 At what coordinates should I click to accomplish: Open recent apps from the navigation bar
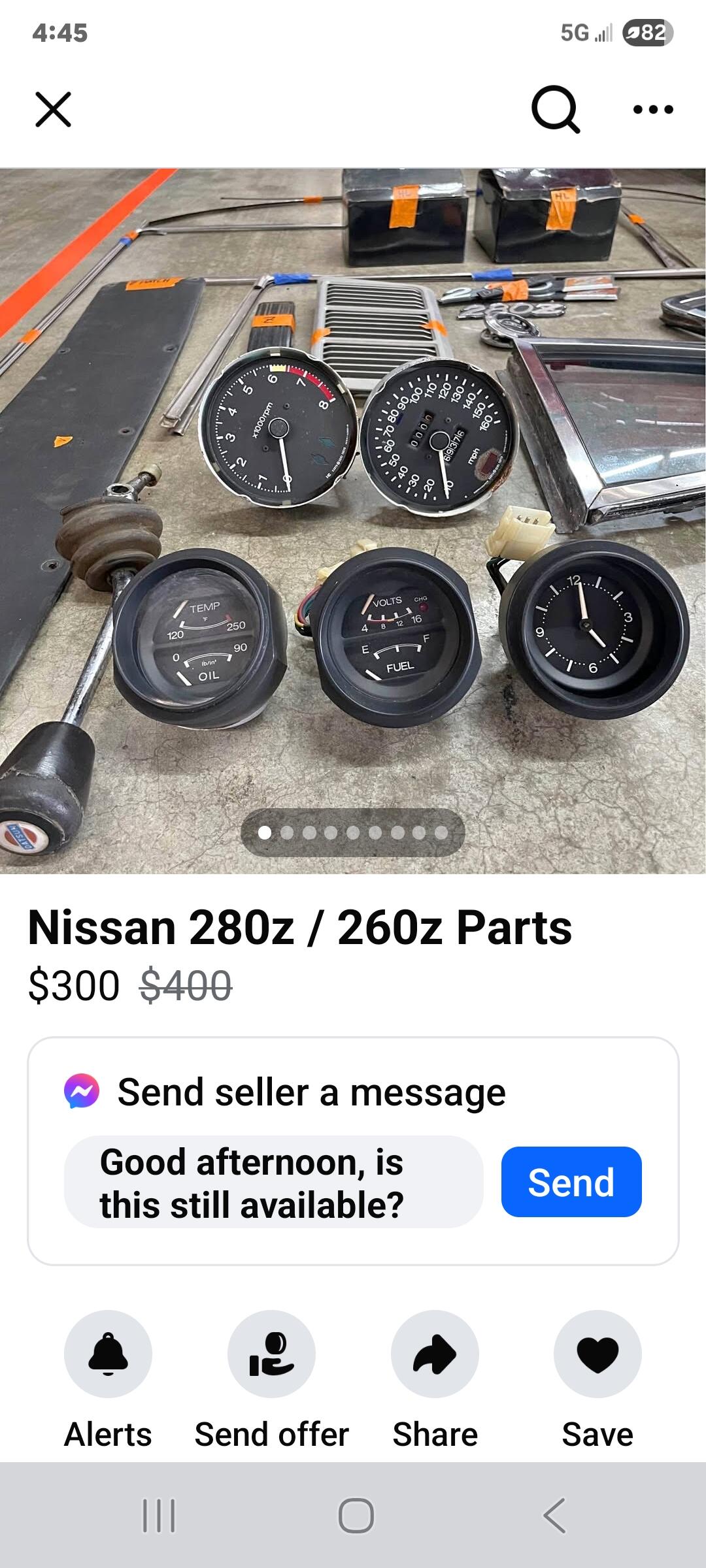[x=159, y=1515]
